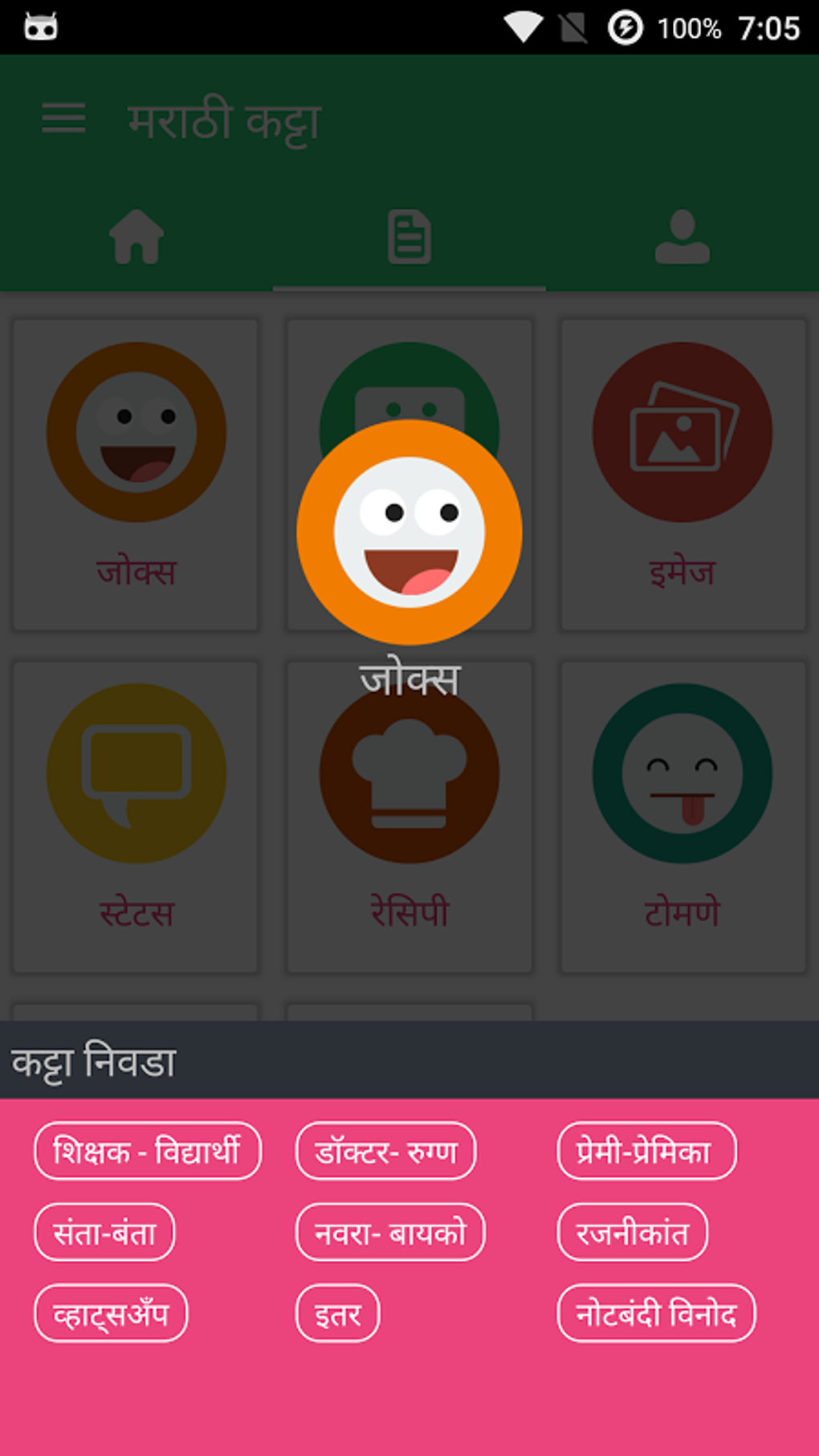Screen dimensions: 819x1456
Task: Open the नवरा- बायको jokes
Action: [x=390, y=1233]
